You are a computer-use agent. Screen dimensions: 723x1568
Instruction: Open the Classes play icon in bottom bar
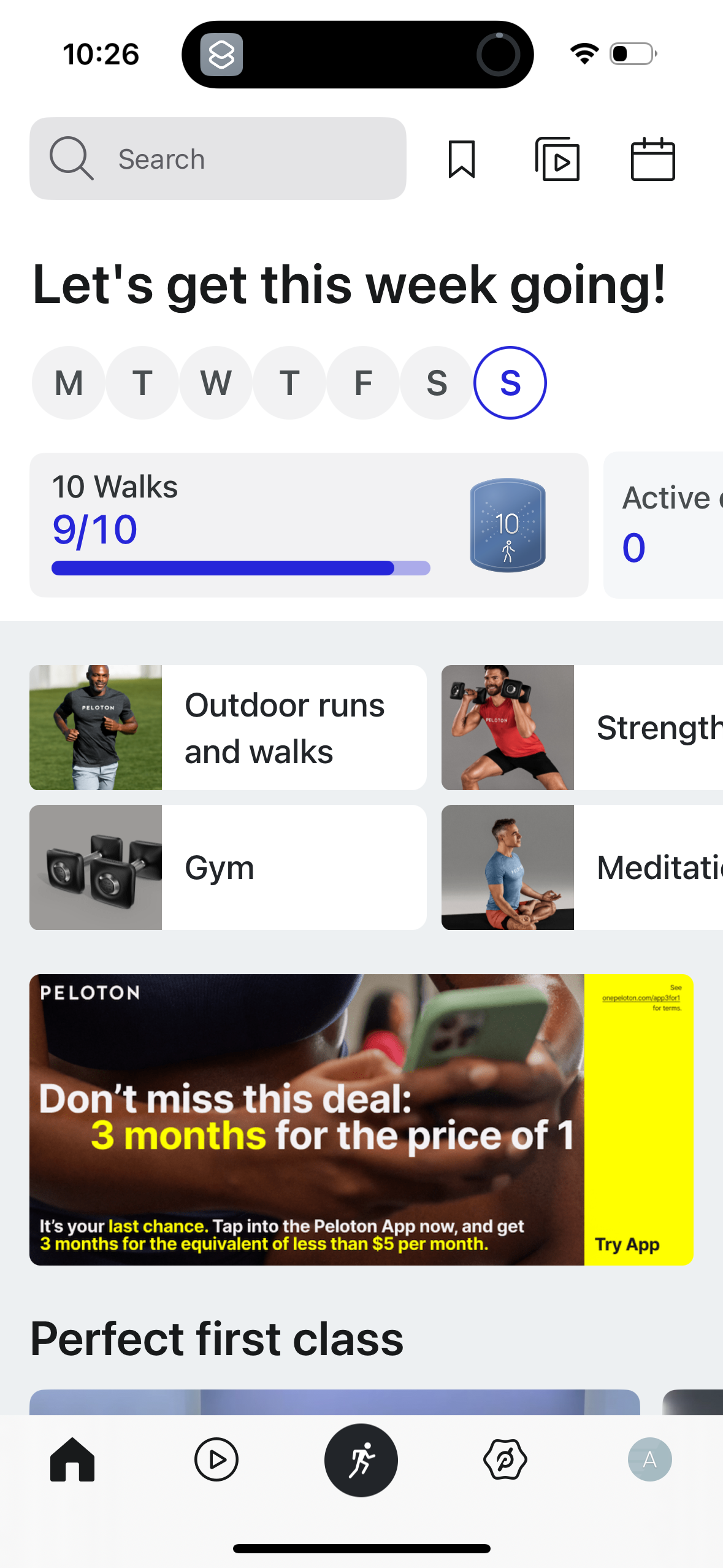216,1459
